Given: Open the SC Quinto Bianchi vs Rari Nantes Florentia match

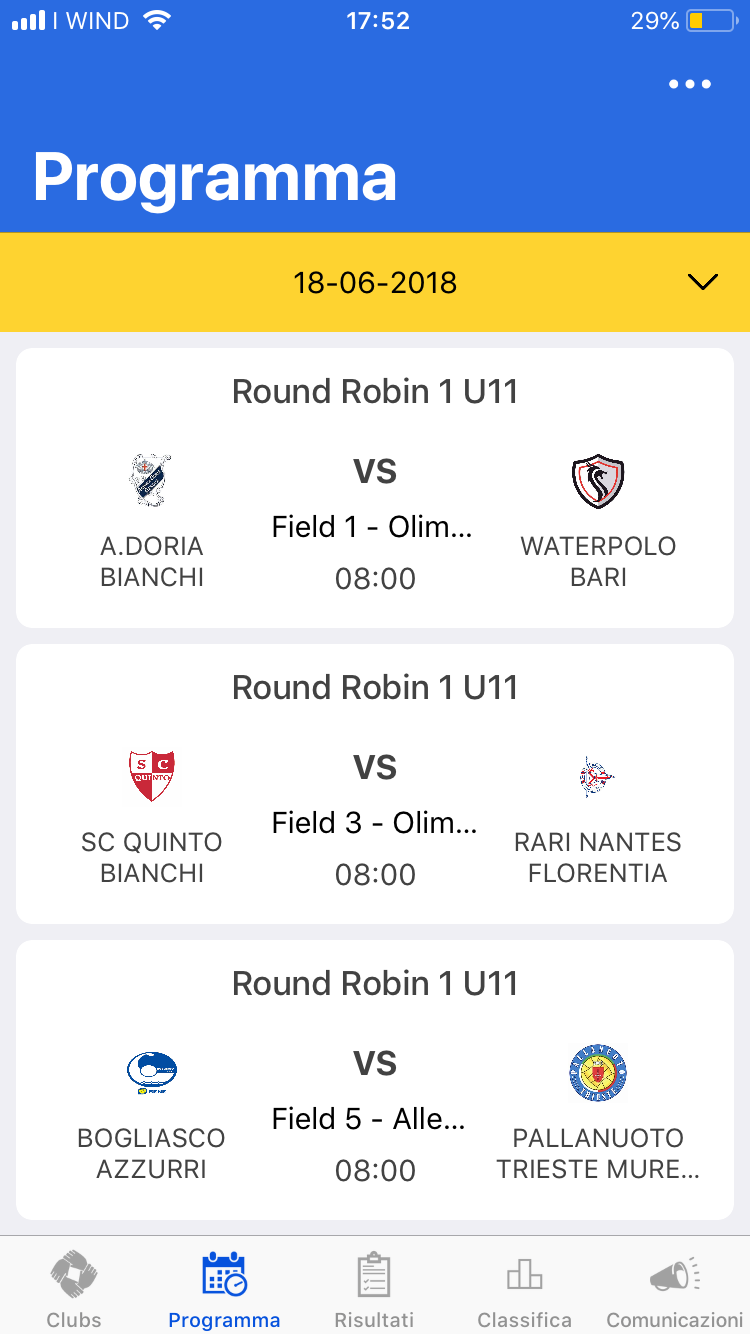Looking at the screenshot, I should [x=375, y=784].
